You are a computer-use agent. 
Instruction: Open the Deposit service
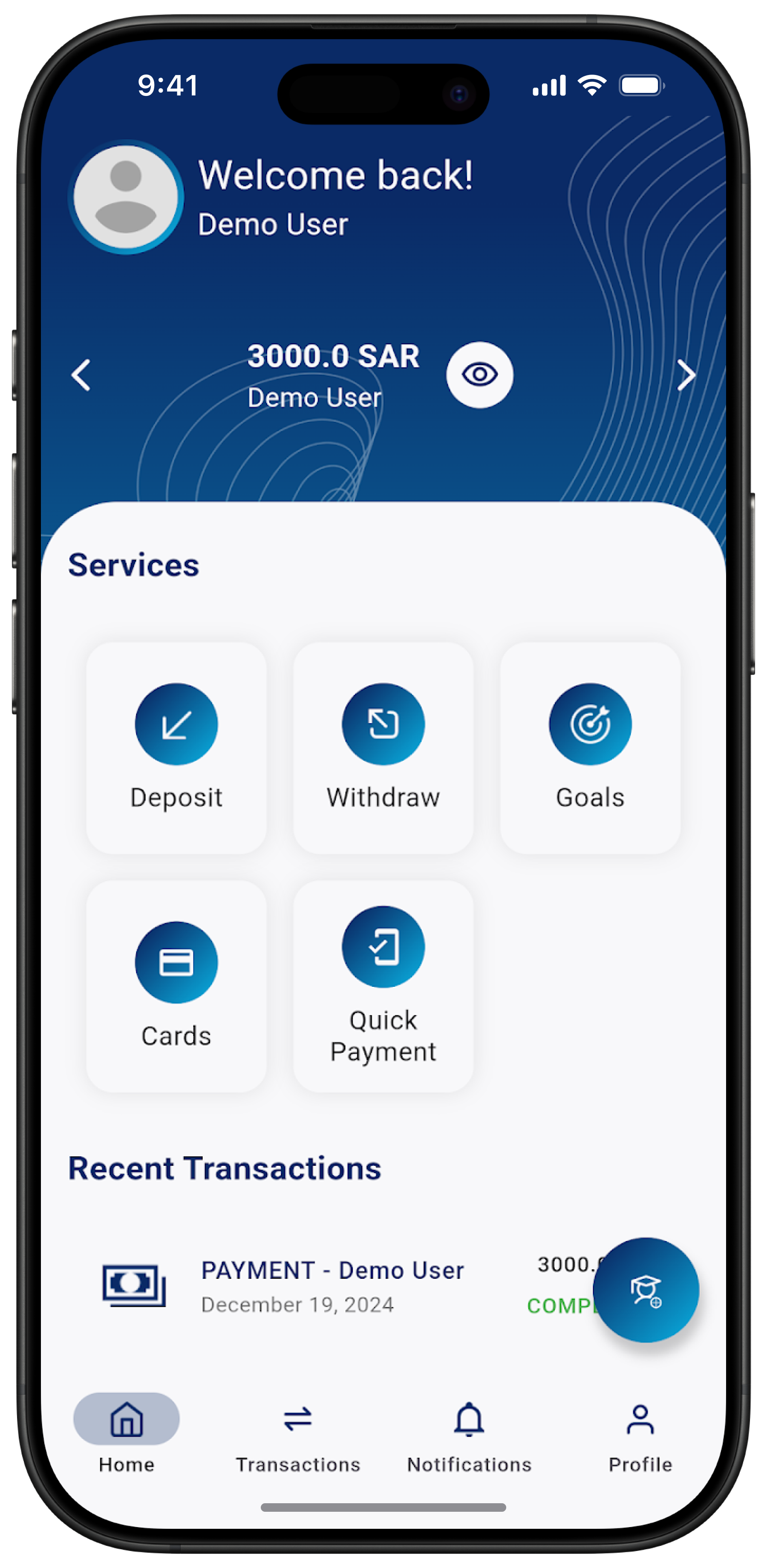(176, 747)
